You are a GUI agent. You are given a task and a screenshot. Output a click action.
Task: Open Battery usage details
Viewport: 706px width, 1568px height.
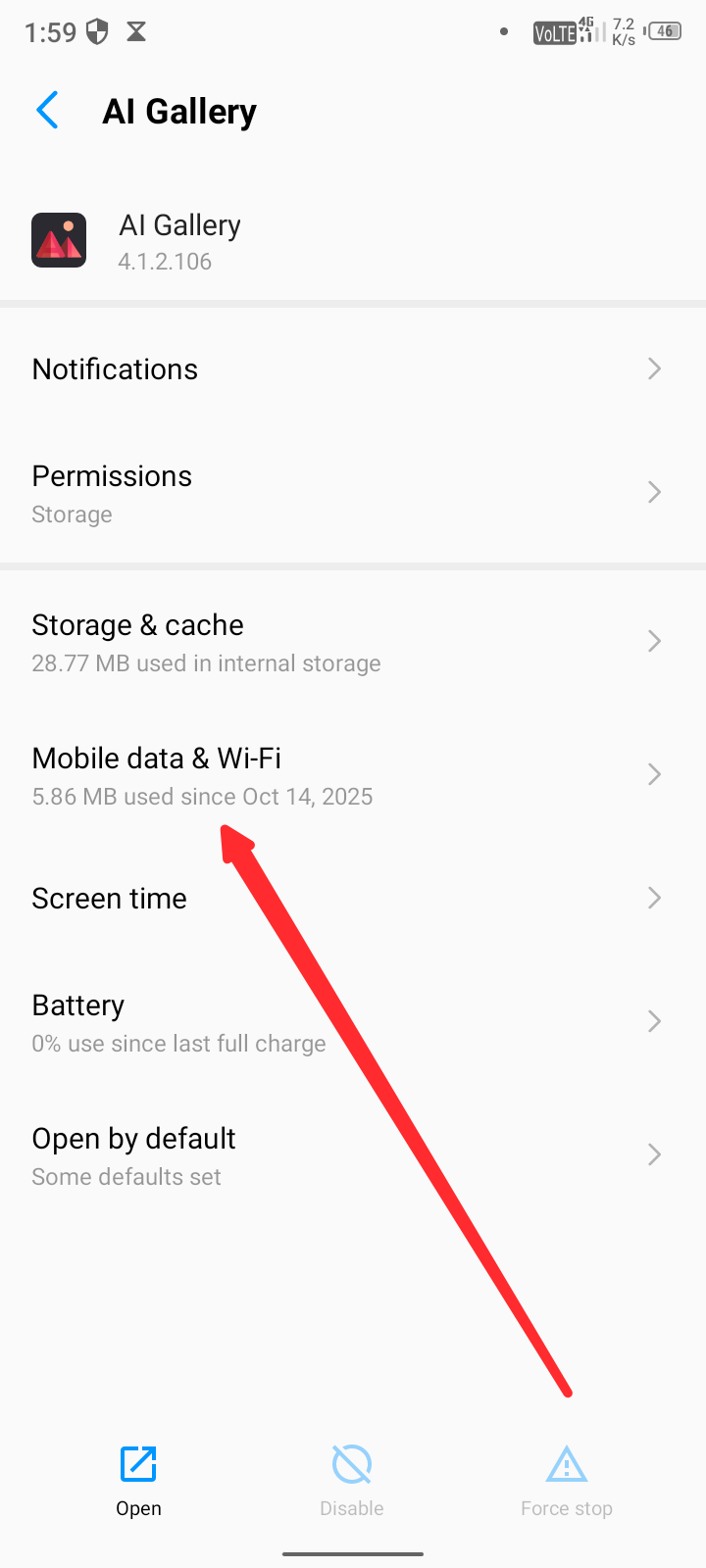353,1022
